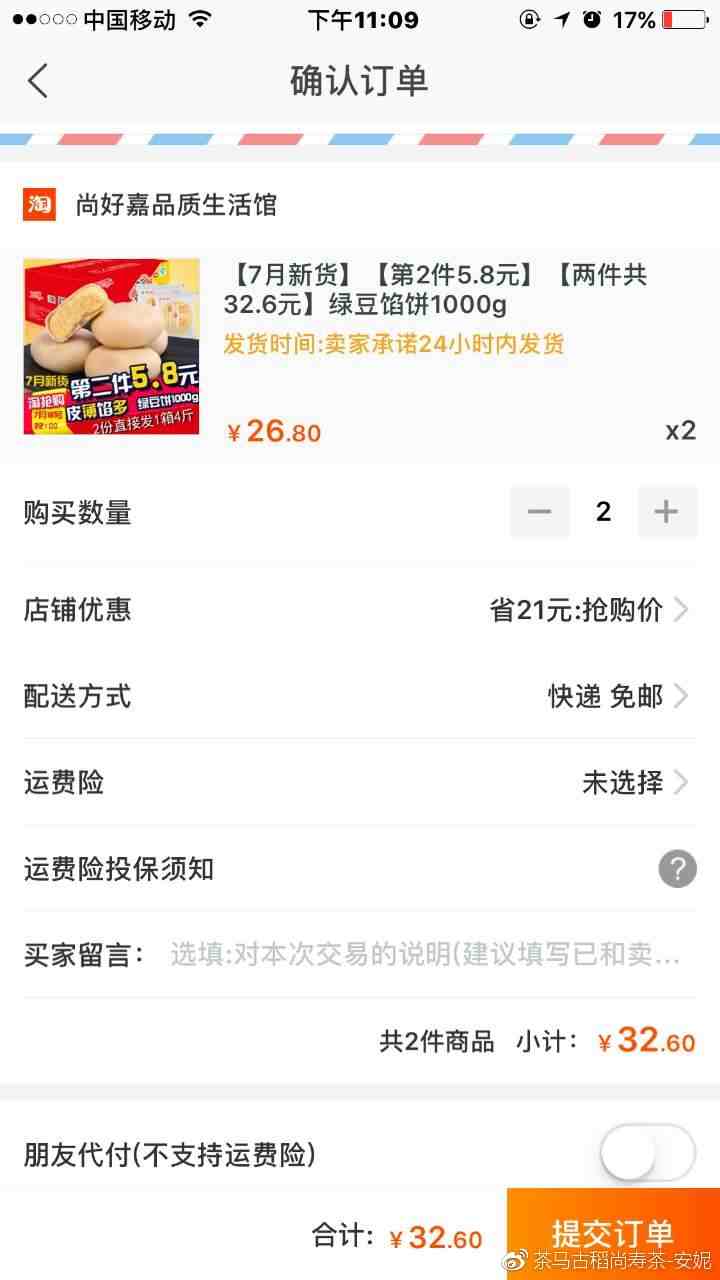
Task: Enable the 朋友代付 switch
Action: 648,1154
